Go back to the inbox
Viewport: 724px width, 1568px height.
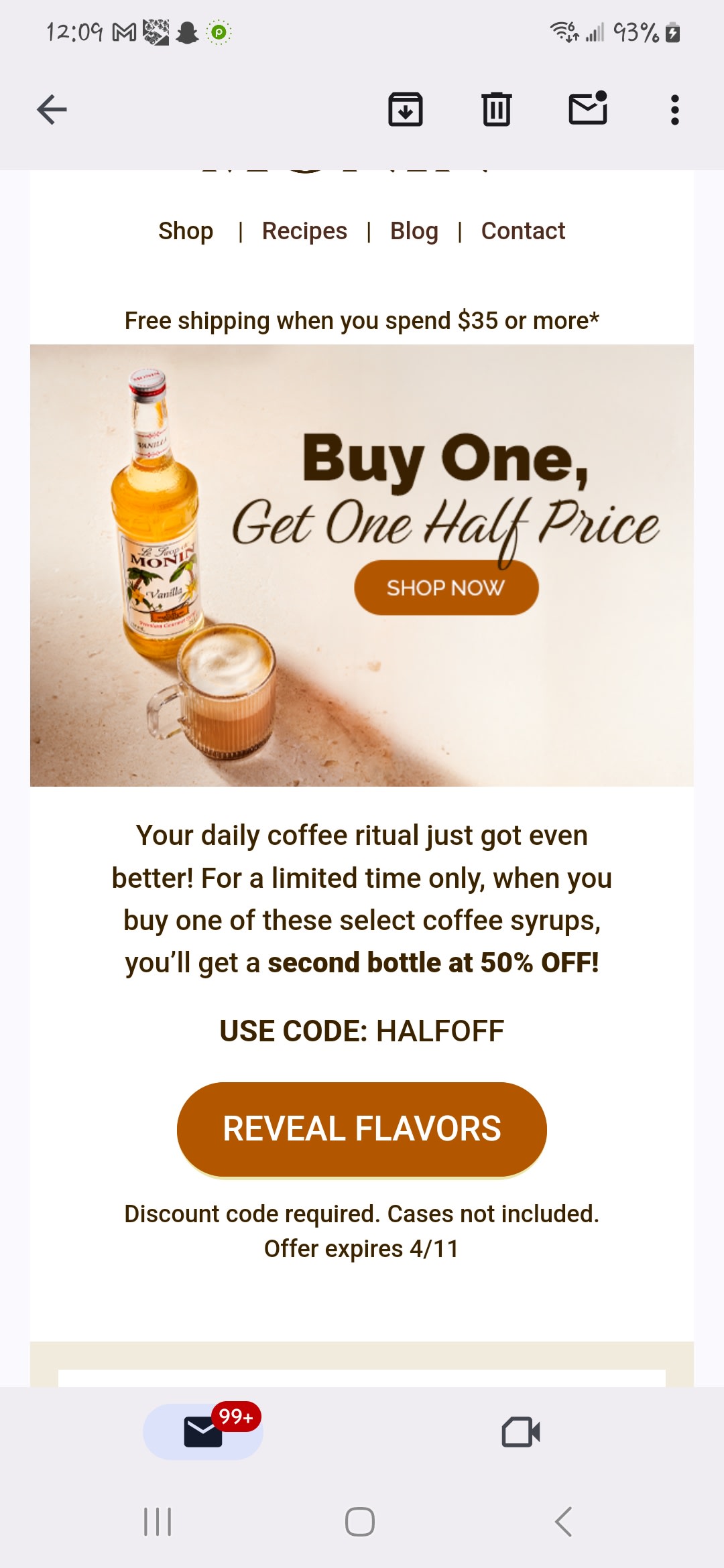coord(52,110)
